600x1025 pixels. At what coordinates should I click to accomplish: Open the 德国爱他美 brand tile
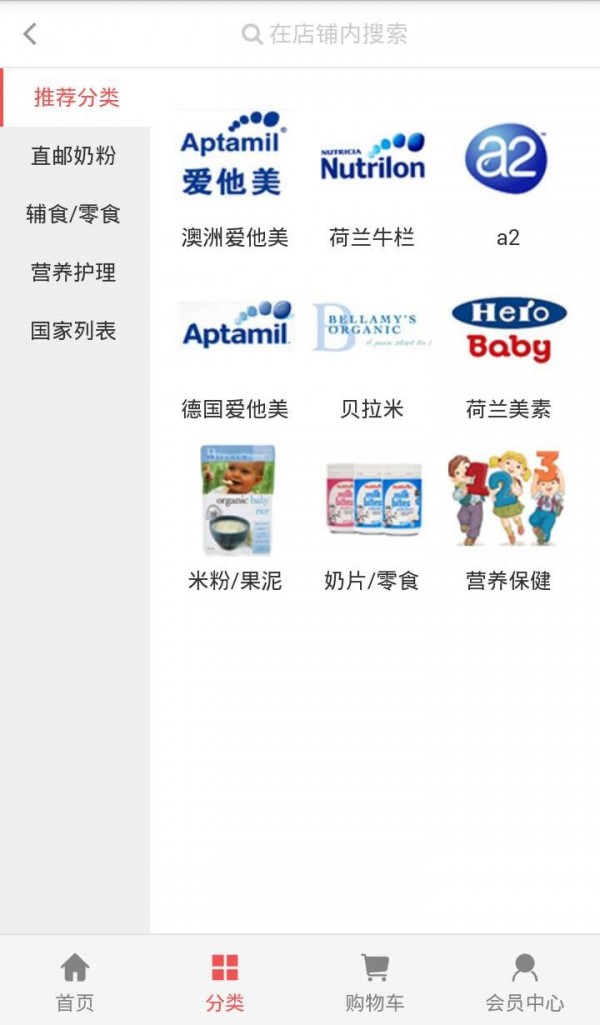[235, 350]
